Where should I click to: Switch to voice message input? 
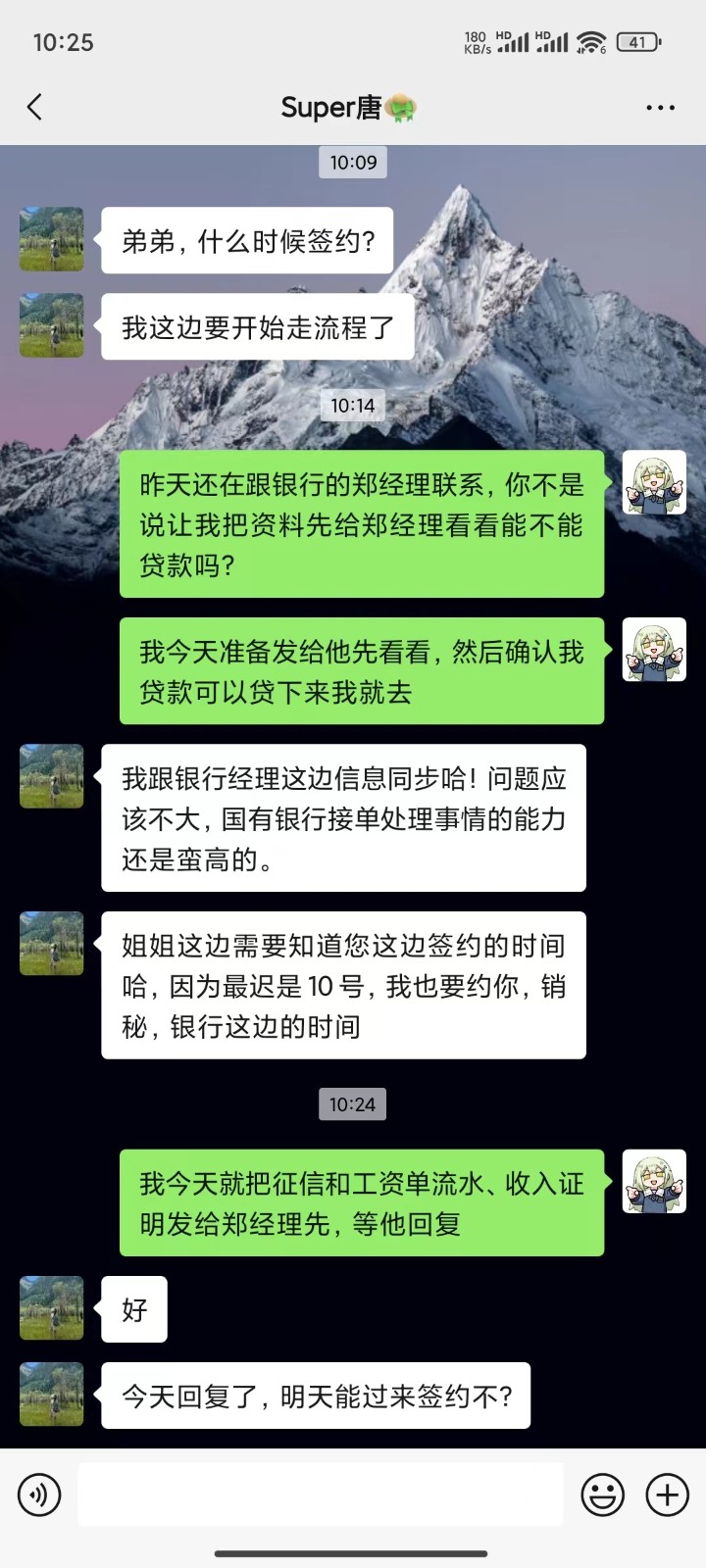(x=39, y=1495)
